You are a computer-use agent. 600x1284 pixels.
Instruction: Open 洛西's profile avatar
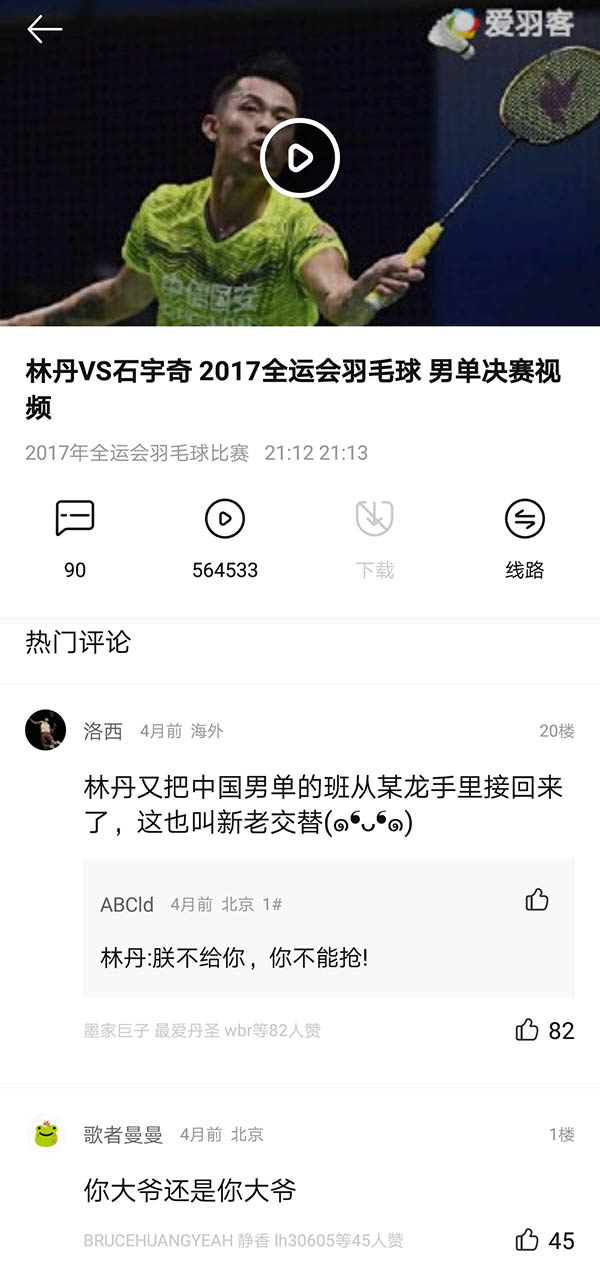(45, 730)
